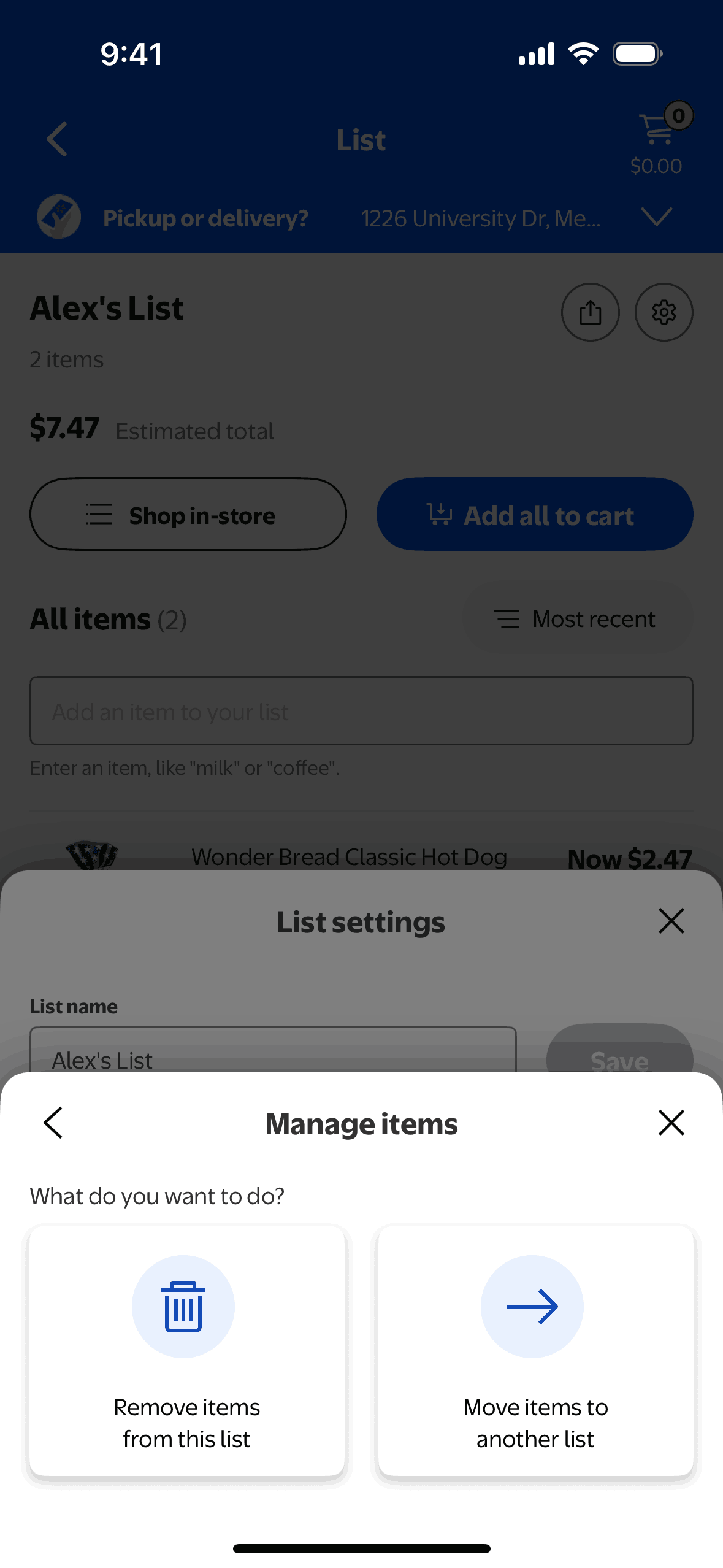Choose Move items to another list
Viewport: 723px width, 1568px height.
click(535, 1350)
